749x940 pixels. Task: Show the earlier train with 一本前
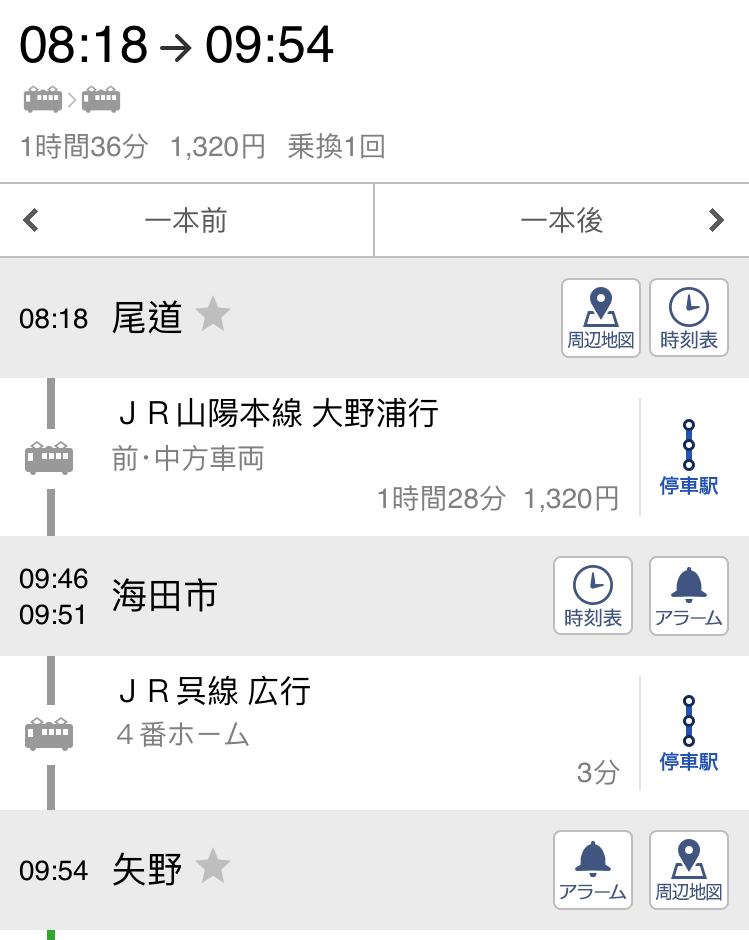[x=187, y=220]
